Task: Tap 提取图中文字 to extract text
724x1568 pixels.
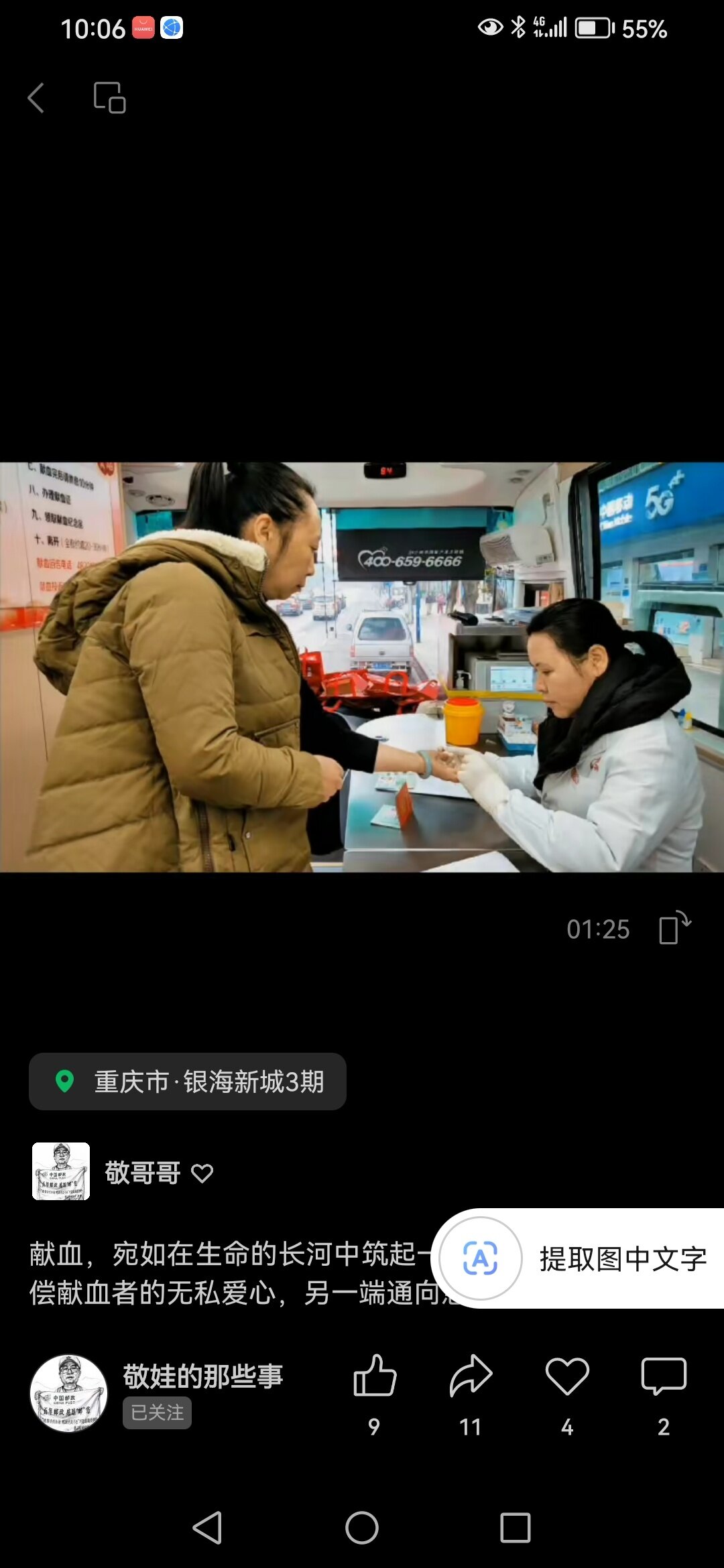Action: [579, 1258]
